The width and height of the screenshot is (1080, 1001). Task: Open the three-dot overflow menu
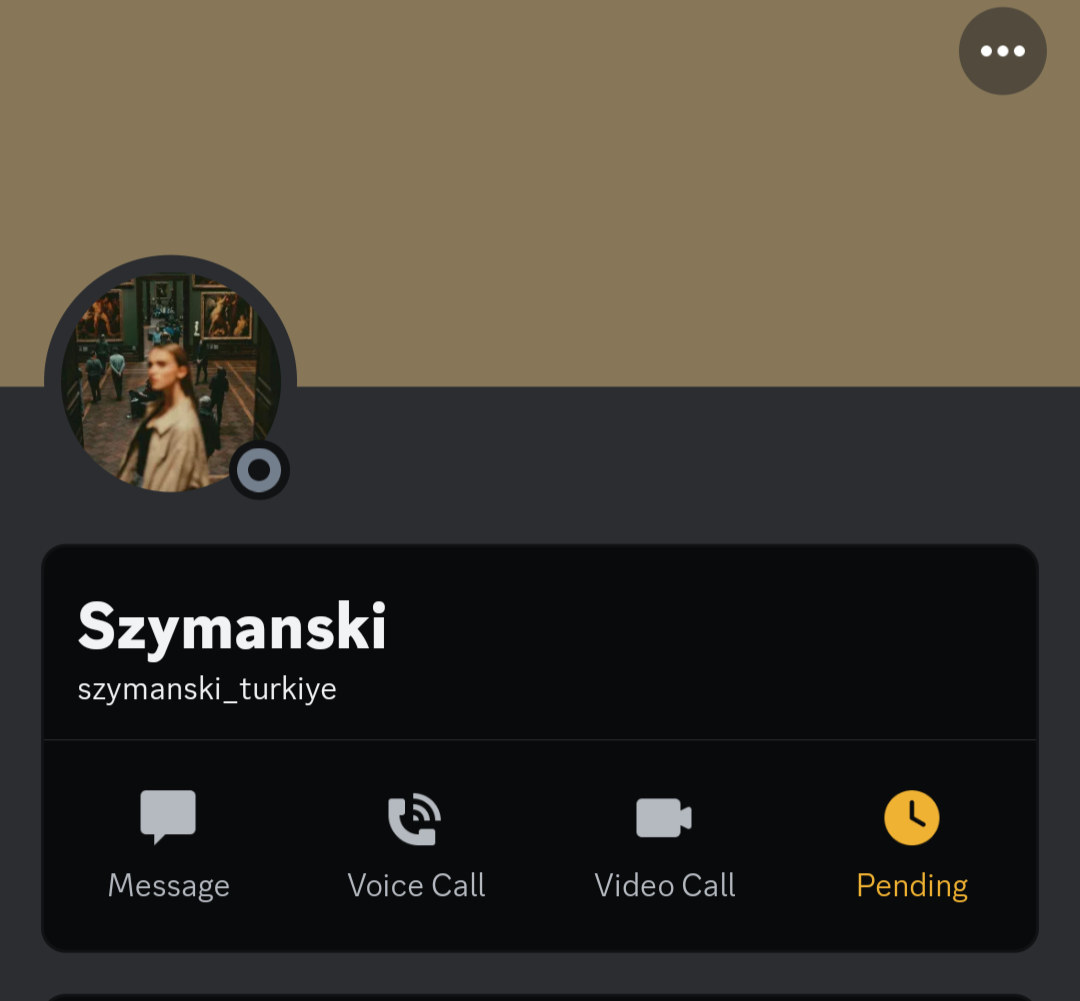(x=1002, y=51)
